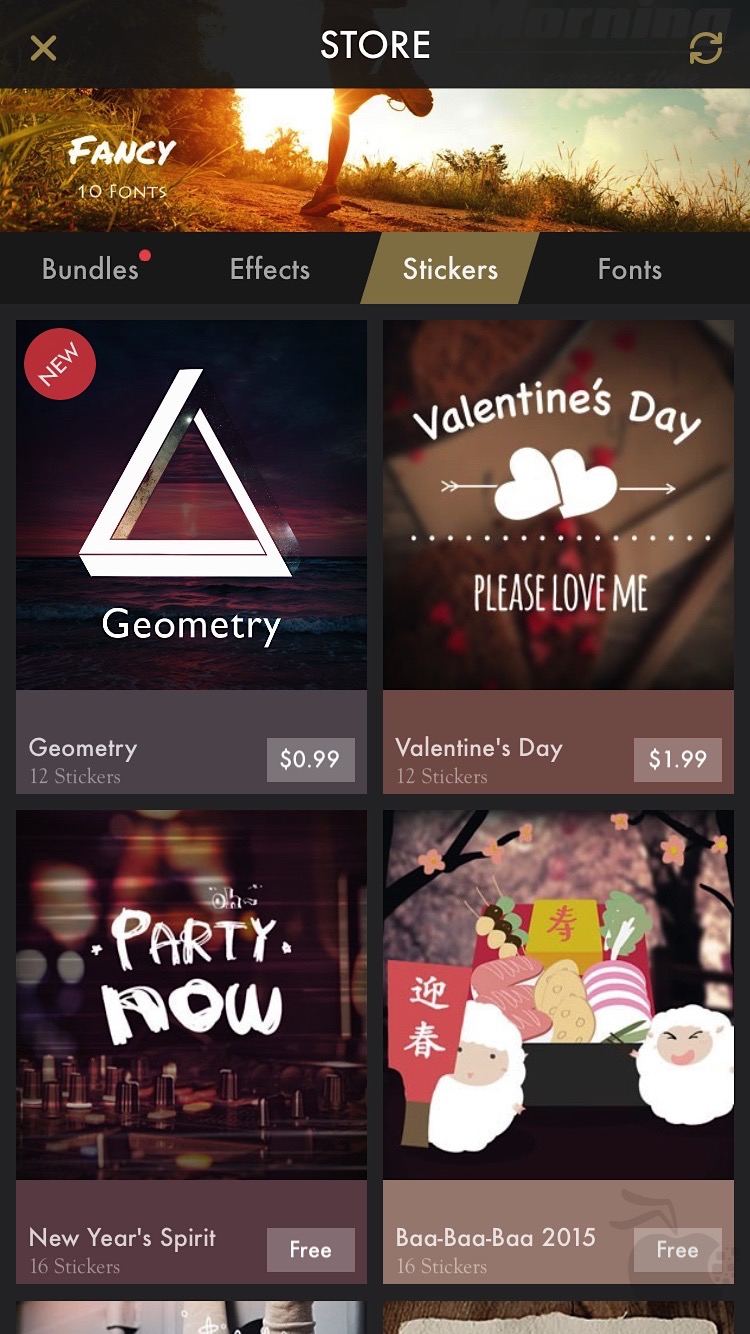Open the New Year's Spirit pack
The height and width of the screenshot is (1334, 750).
191,995
